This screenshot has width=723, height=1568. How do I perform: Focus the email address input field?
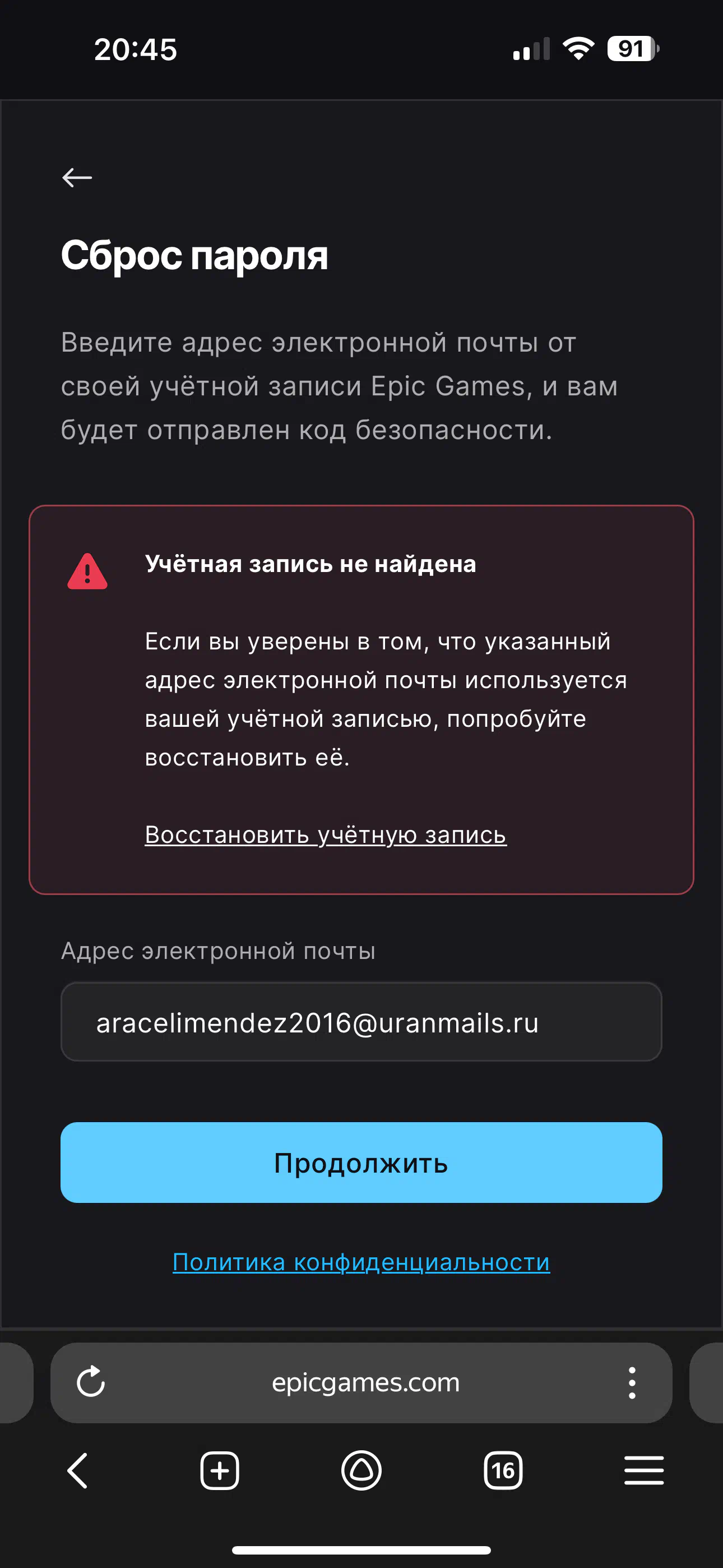point(361,1022)
